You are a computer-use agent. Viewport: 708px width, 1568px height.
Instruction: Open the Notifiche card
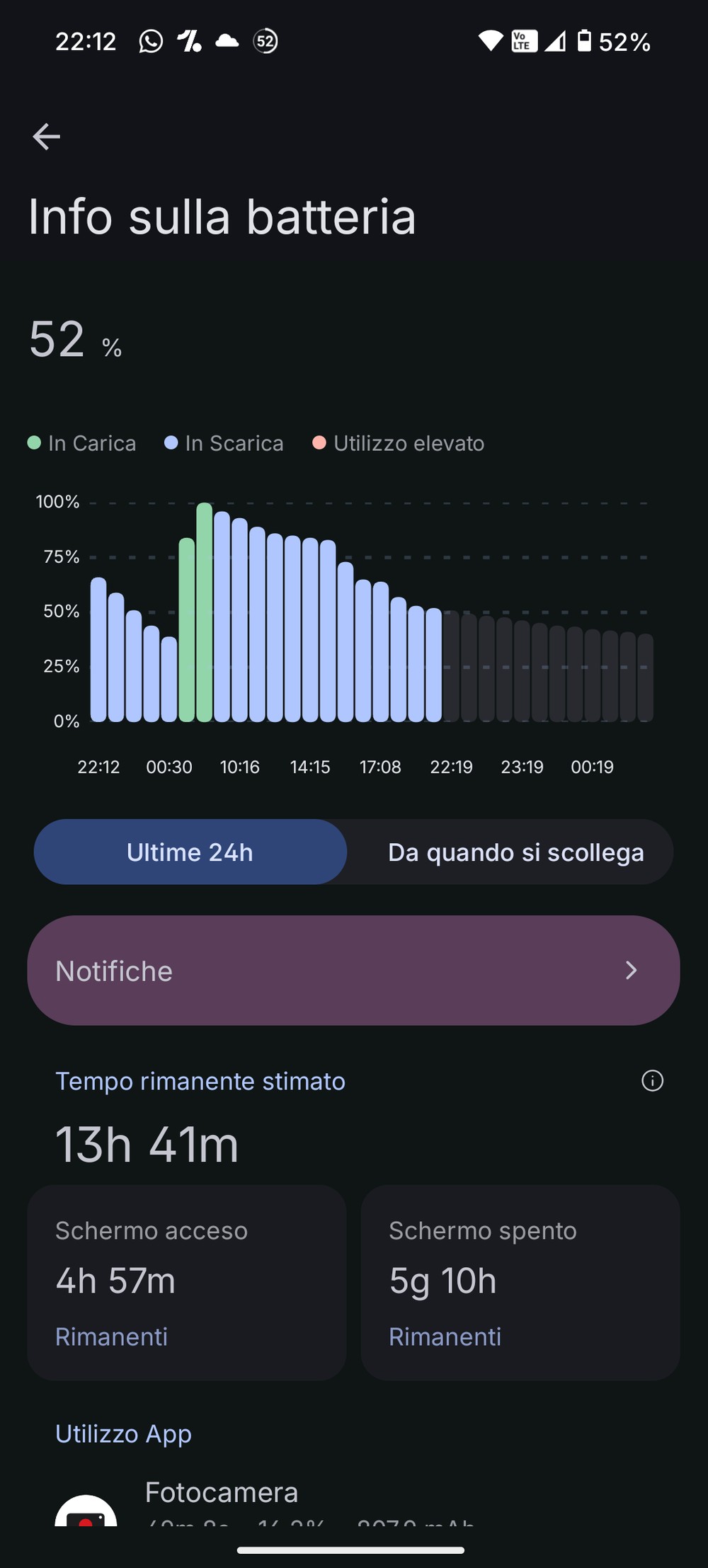click(353, 971)
